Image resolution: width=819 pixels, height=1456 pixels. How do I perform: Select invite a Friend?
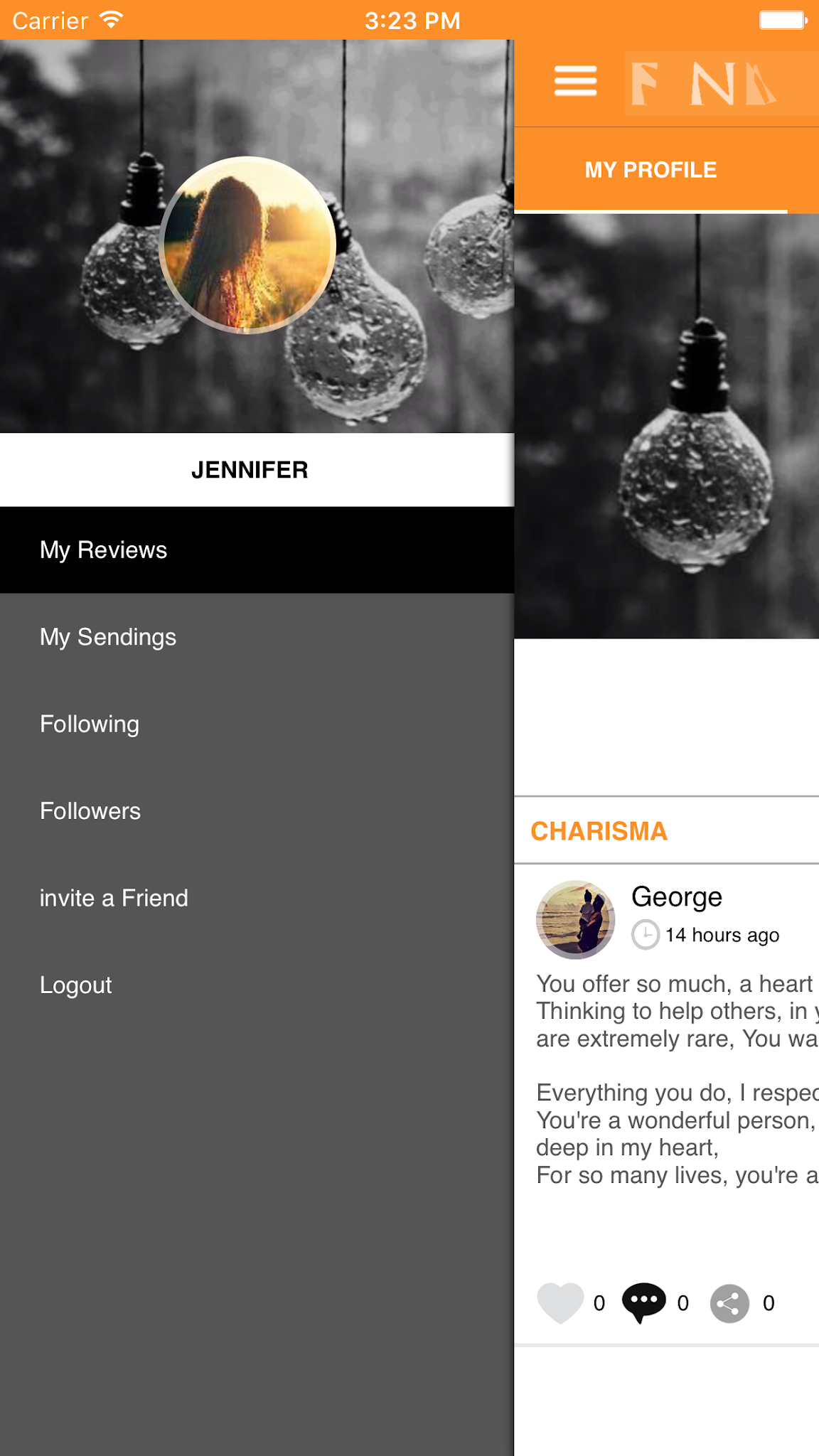point(114,898)
